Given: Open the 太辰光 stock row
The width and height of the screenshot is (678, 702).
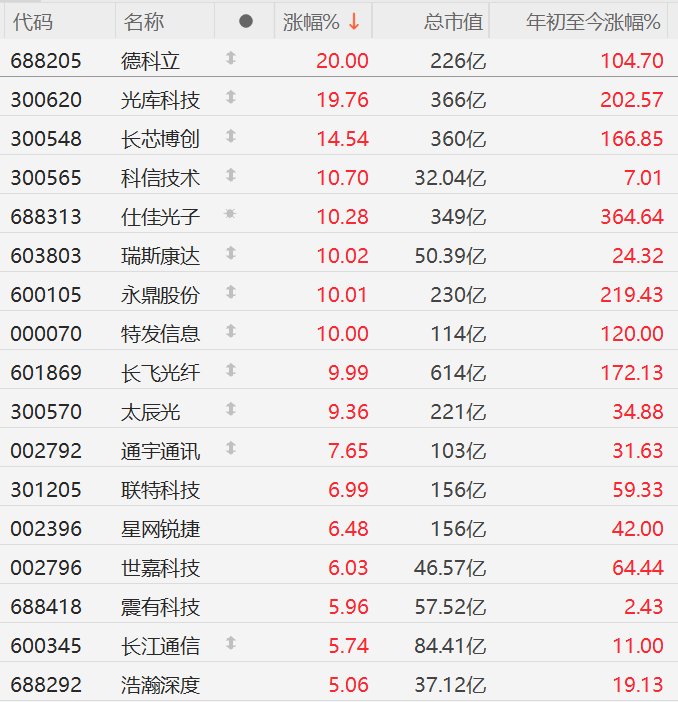Looking at the screenshot, I should point(152,411).
